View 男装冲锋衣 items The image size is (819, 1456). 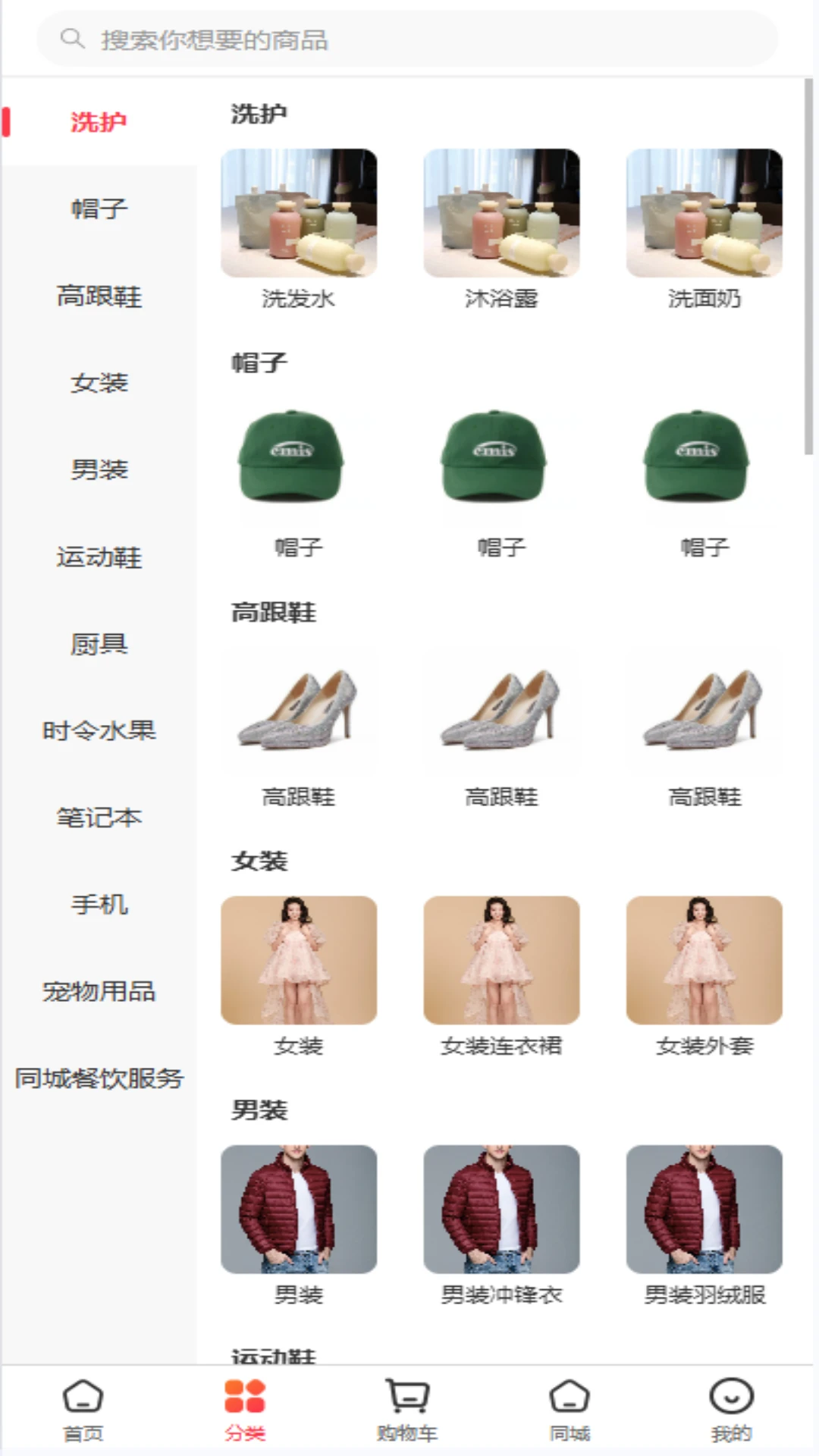pyautogui.click(x=501, y=1223)
